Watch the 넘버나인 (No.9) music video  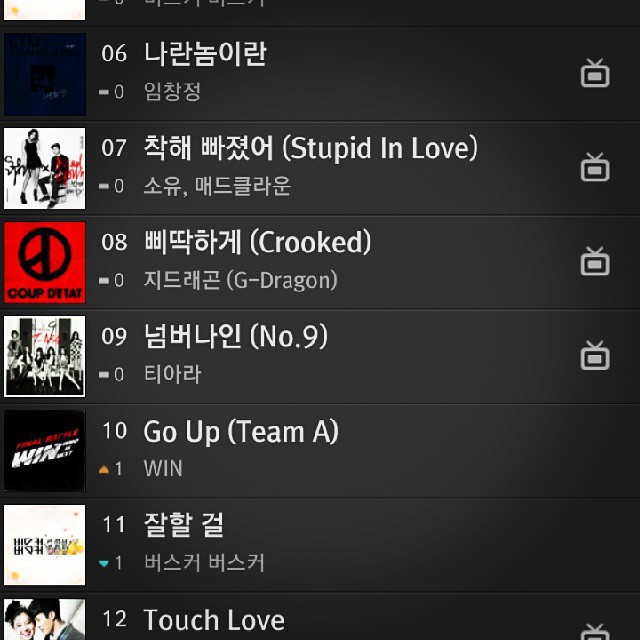tap(595, 354)
